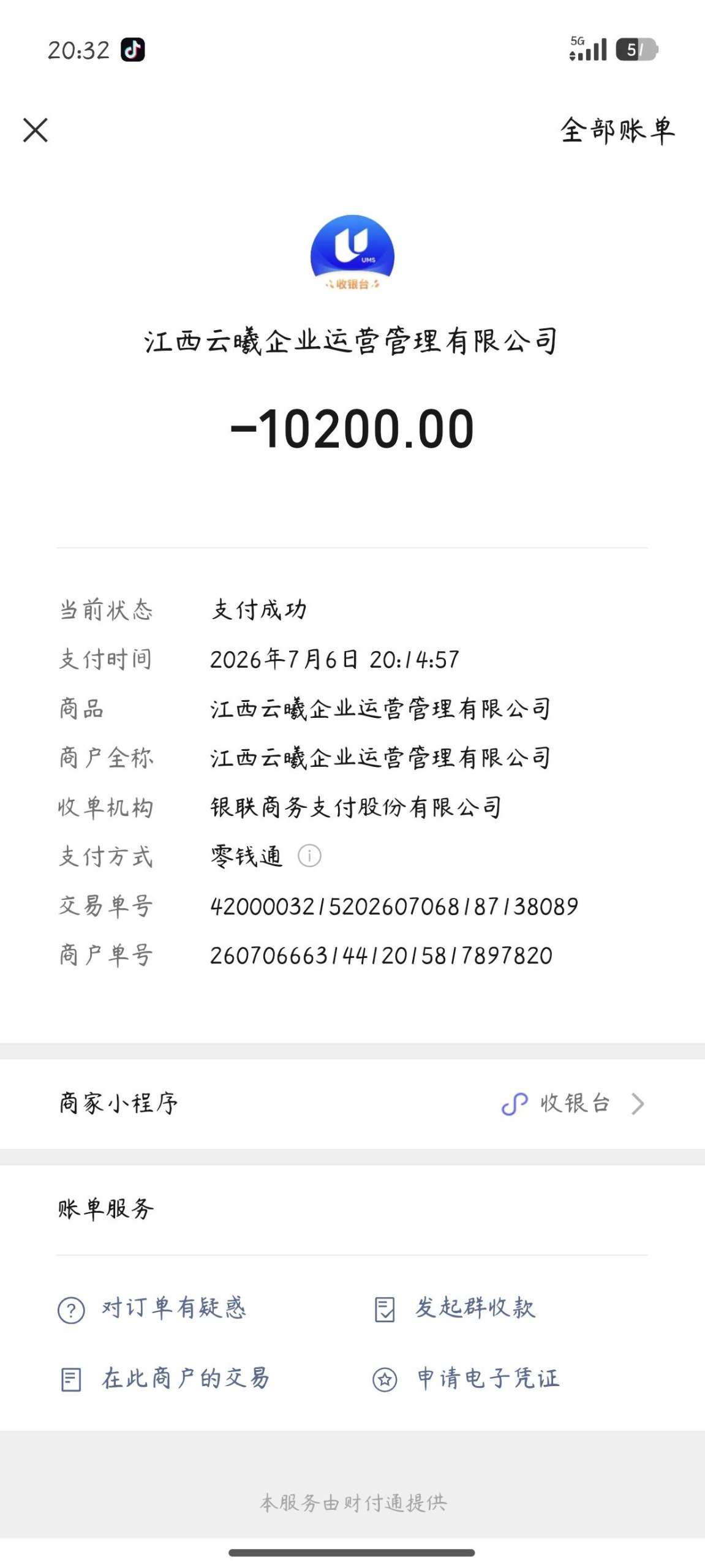This screenshot has height=1568, width=705.
Task: Open 全部账单 to view all bills
Action: 617,130
